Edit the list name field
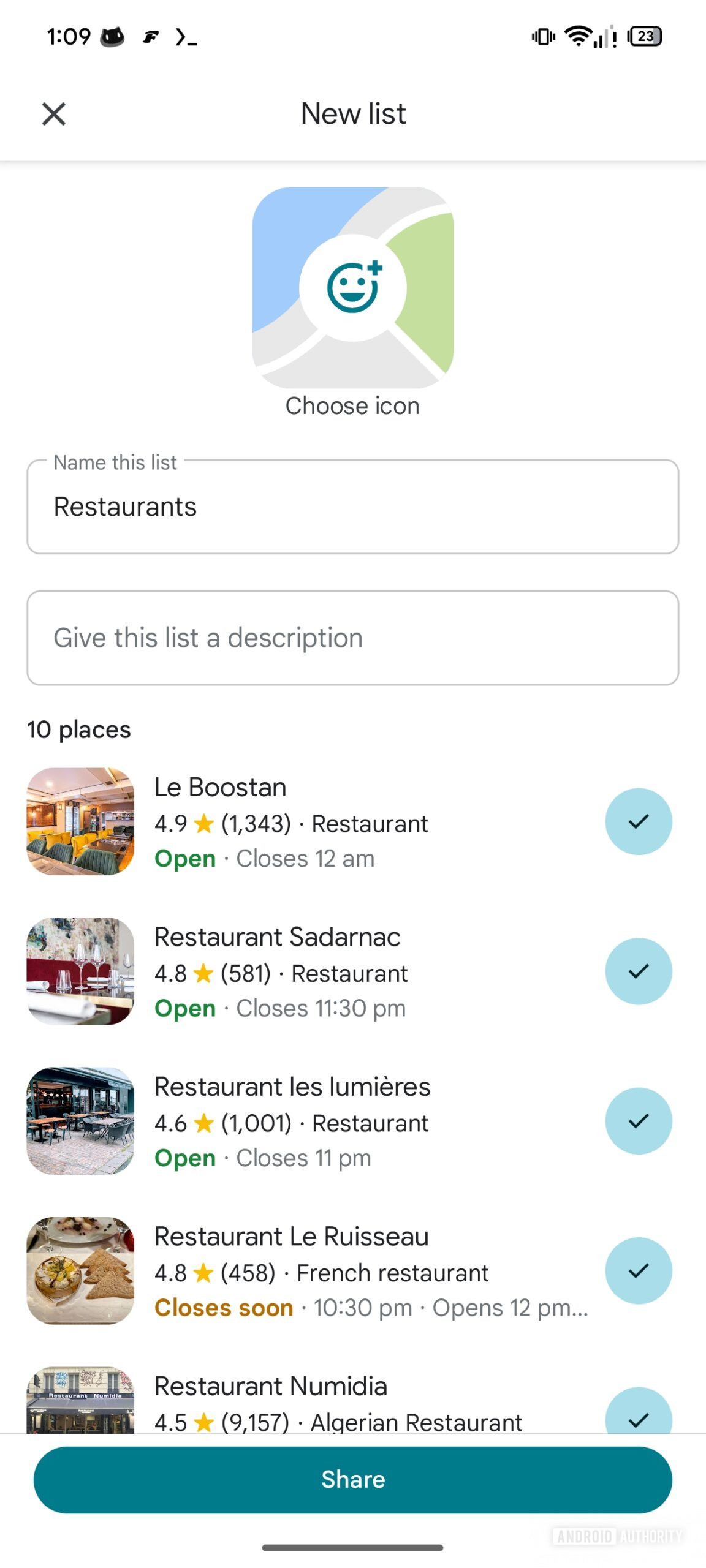Image resolution: width=706 pixels, height=1568 pixels. (352, 507)
